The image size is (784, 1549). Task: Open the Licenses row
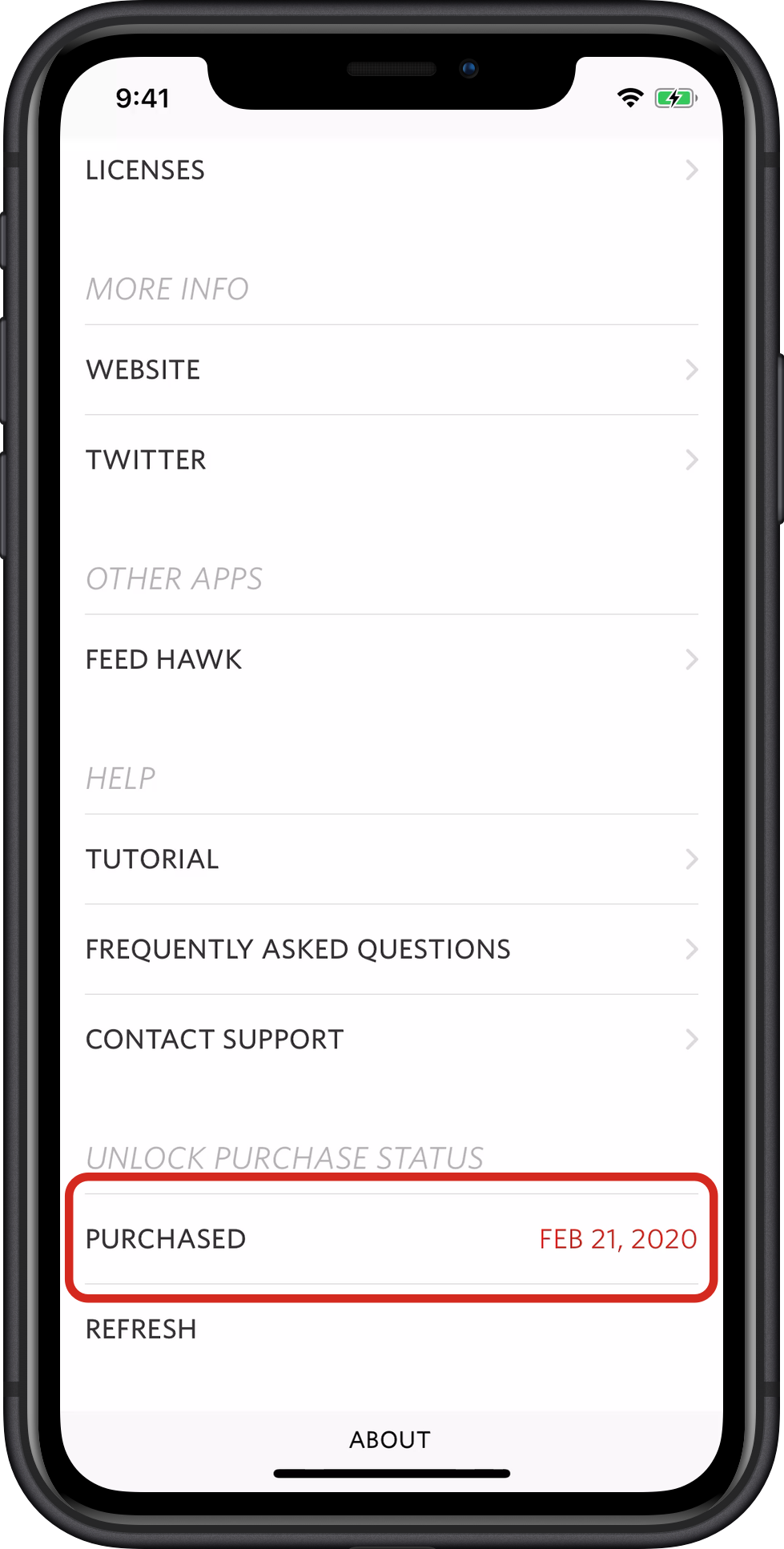tap(392, 170)
